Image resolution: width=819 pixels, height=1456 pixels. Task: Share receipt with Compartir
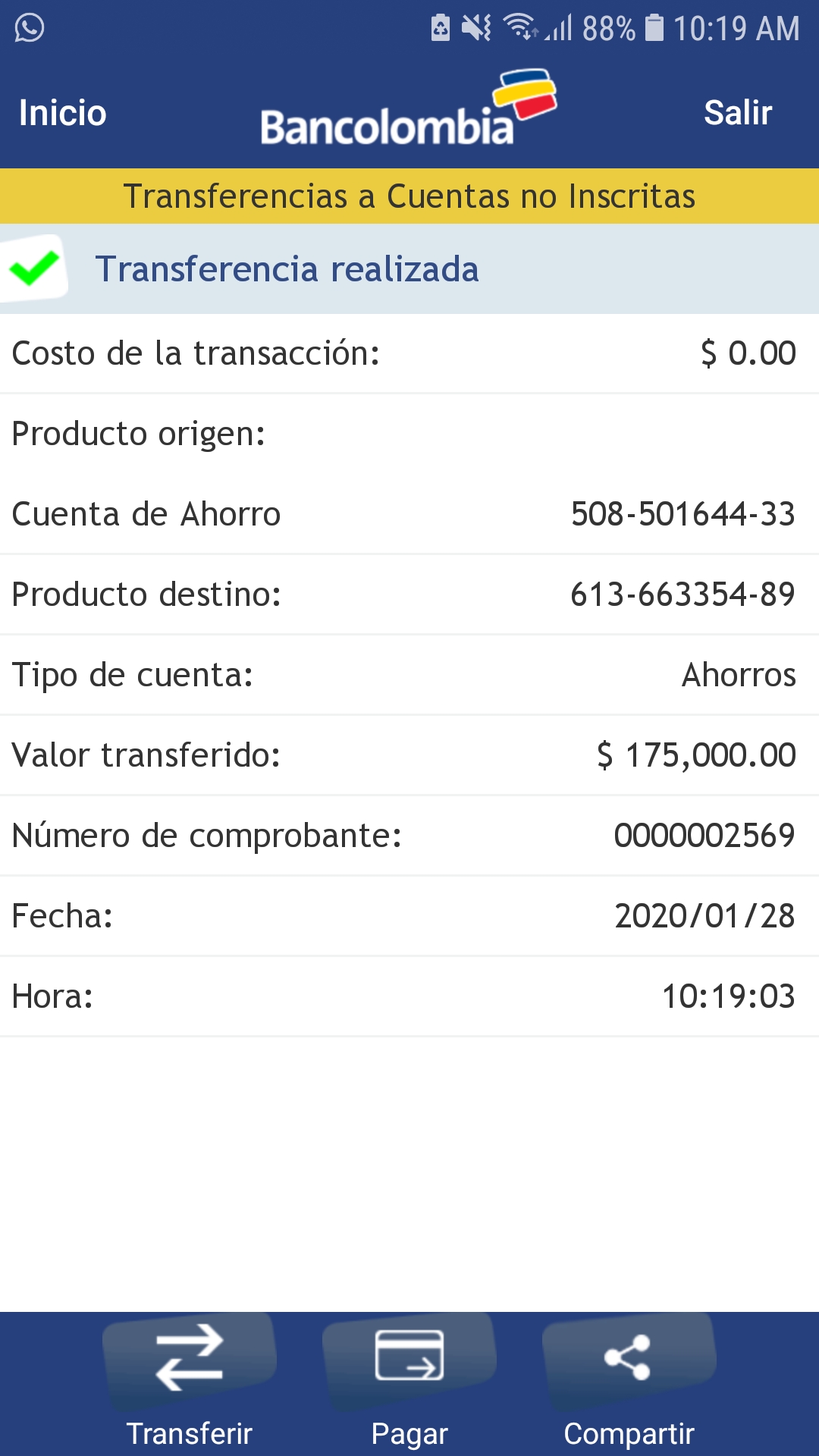629,1382
